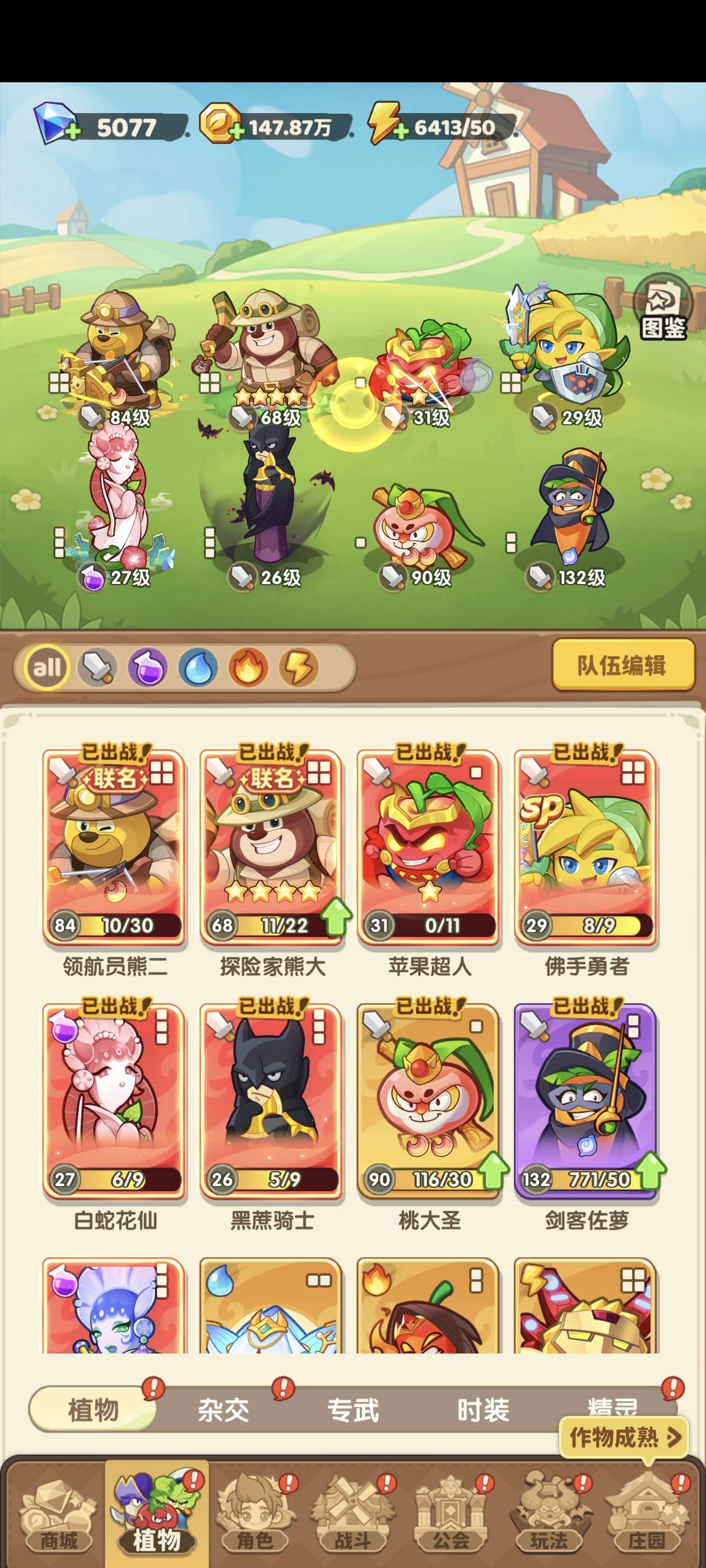The image size is (706, 1568).
Task: Tap the 队伍编辑 team edit button
Action: point(623,665)
